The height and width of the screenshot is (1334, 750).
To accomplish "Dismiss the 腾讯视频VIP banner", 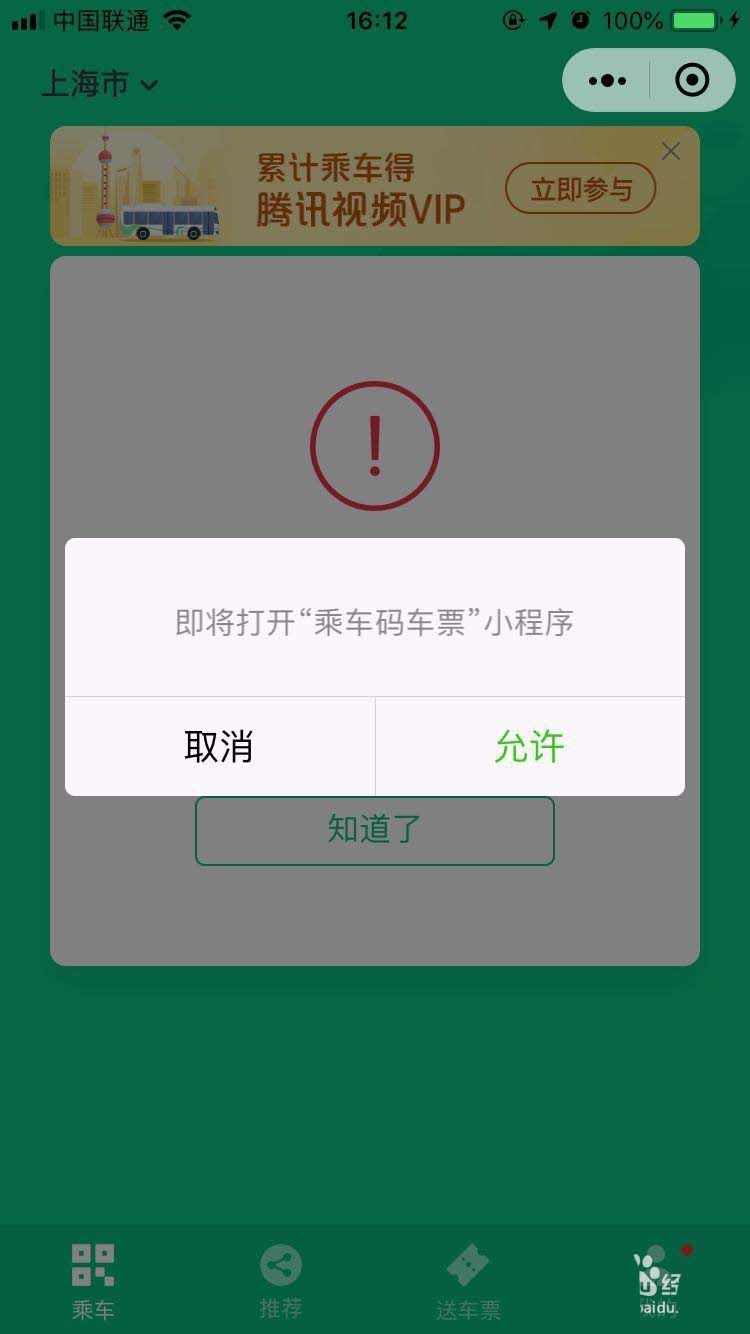I will click(671, 151).
